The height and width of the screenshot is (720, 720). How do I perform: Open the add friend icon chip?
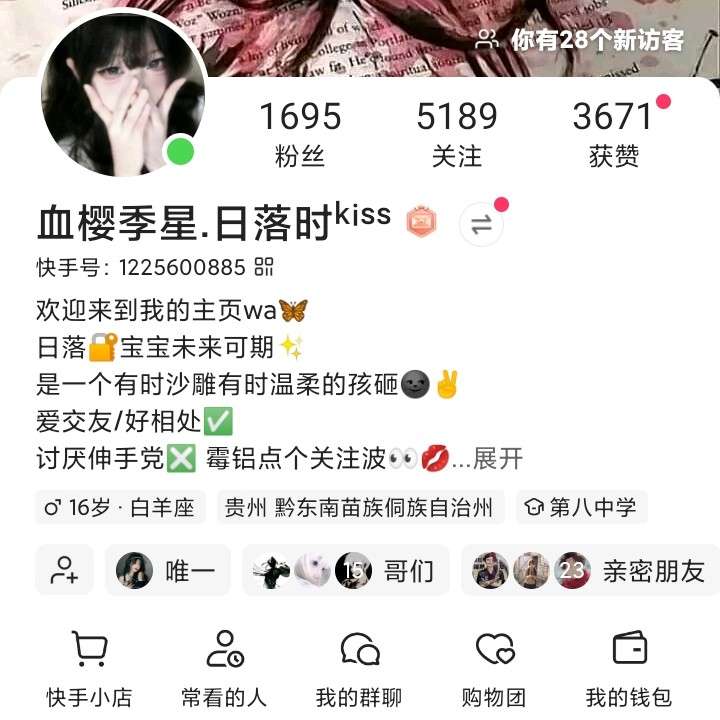[x=65, y=570]
